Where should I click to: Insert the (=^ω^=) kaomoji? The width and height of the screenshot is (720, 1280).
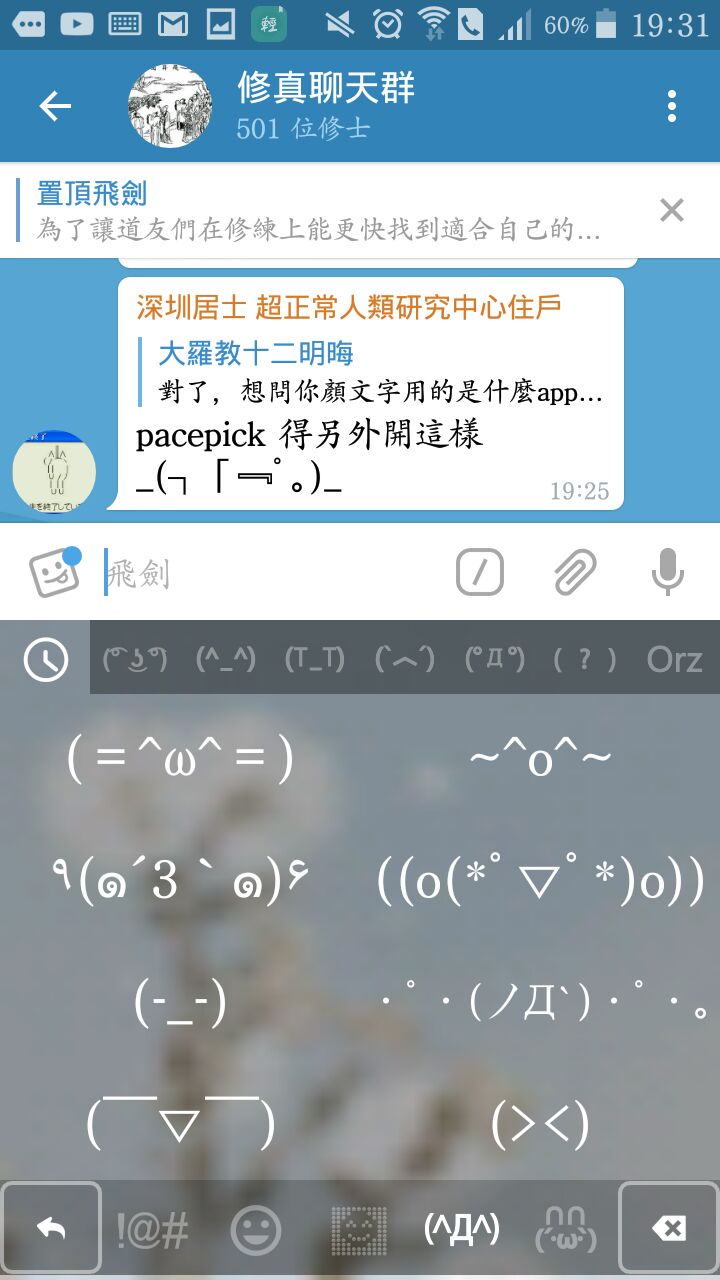180,759
